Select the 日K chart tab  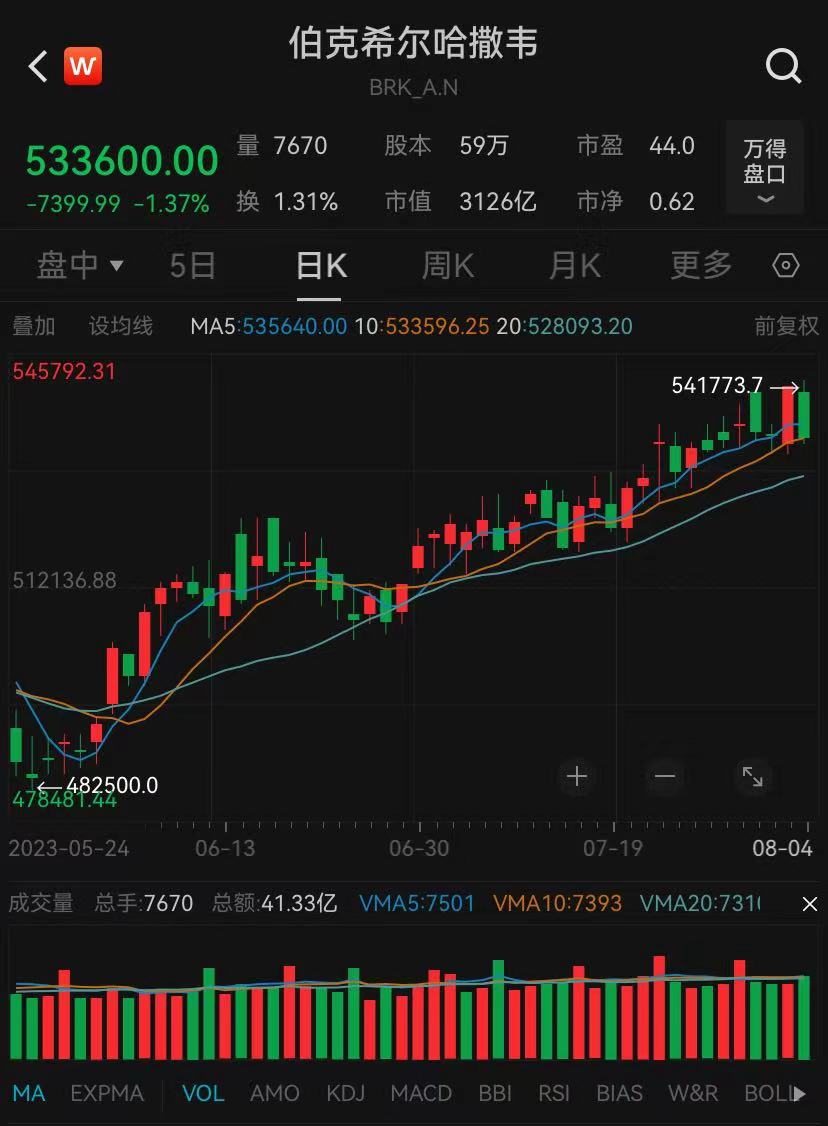[x=321, y=265]
